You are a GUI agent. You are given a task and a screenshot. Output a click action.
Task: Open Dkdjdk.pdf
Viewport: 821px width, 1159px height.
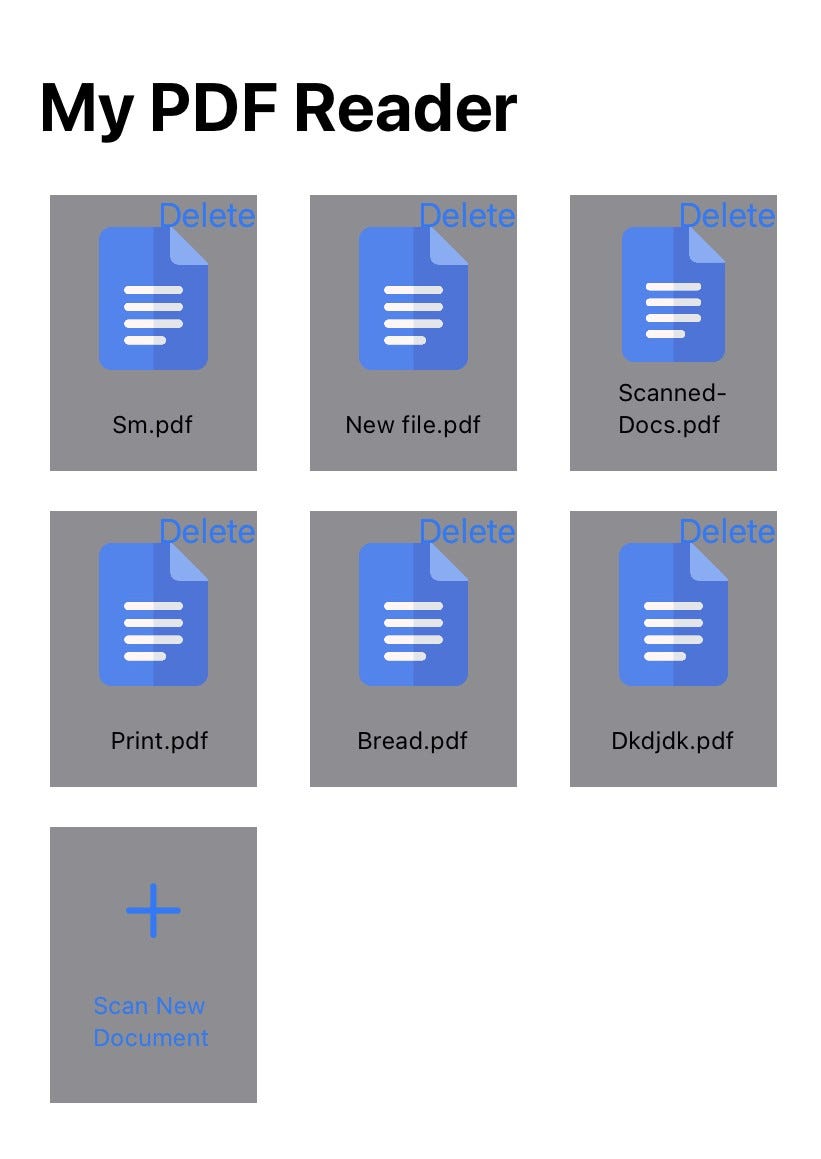pyautogui.click(x=673, y=615)
